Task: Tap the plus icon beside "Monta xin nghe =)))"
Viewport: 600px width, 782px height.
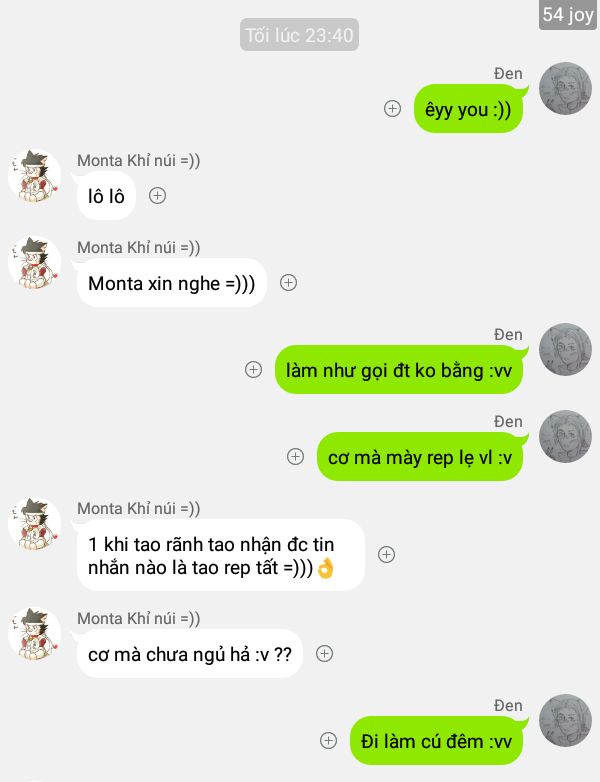Action: (288, 283)
